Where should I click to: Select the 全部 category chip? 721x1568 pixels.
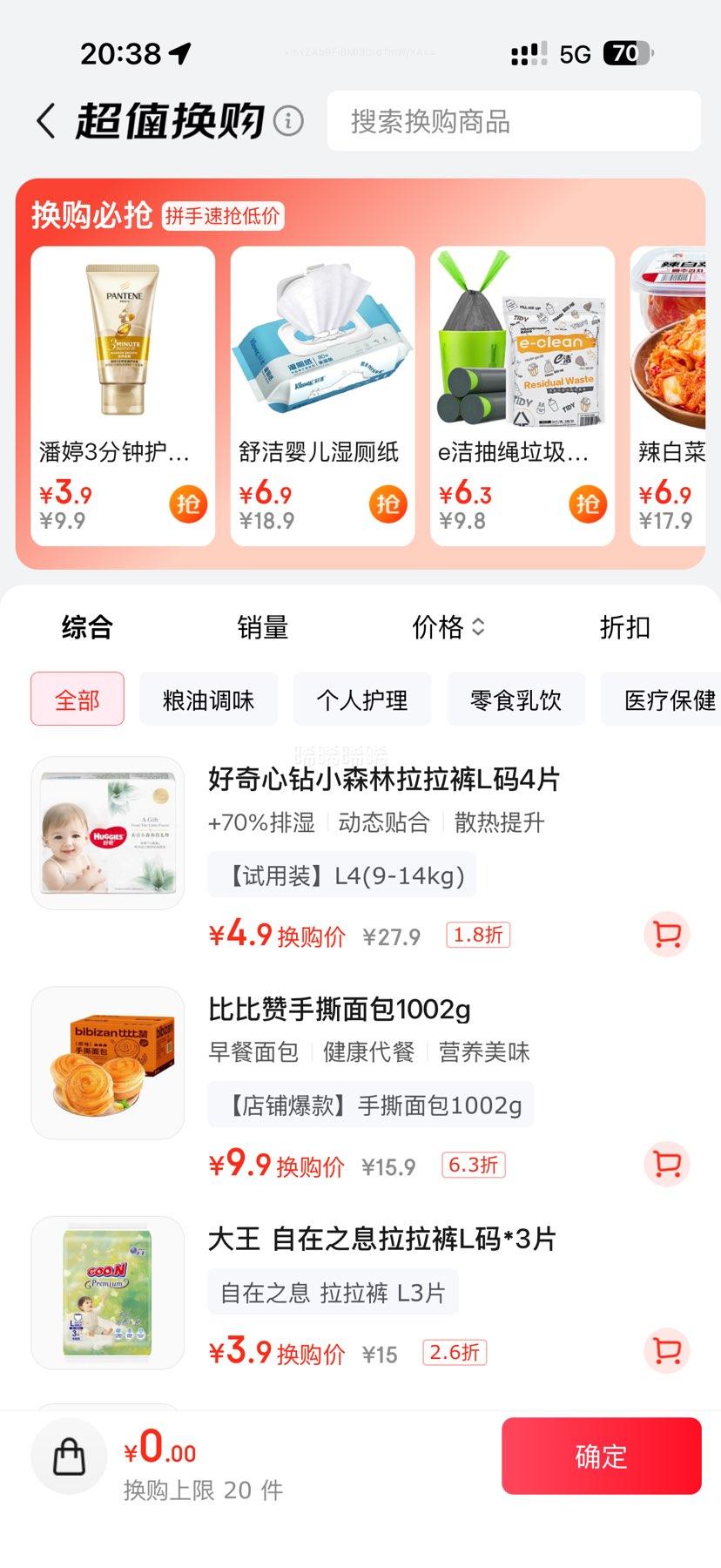coord(77,700)
